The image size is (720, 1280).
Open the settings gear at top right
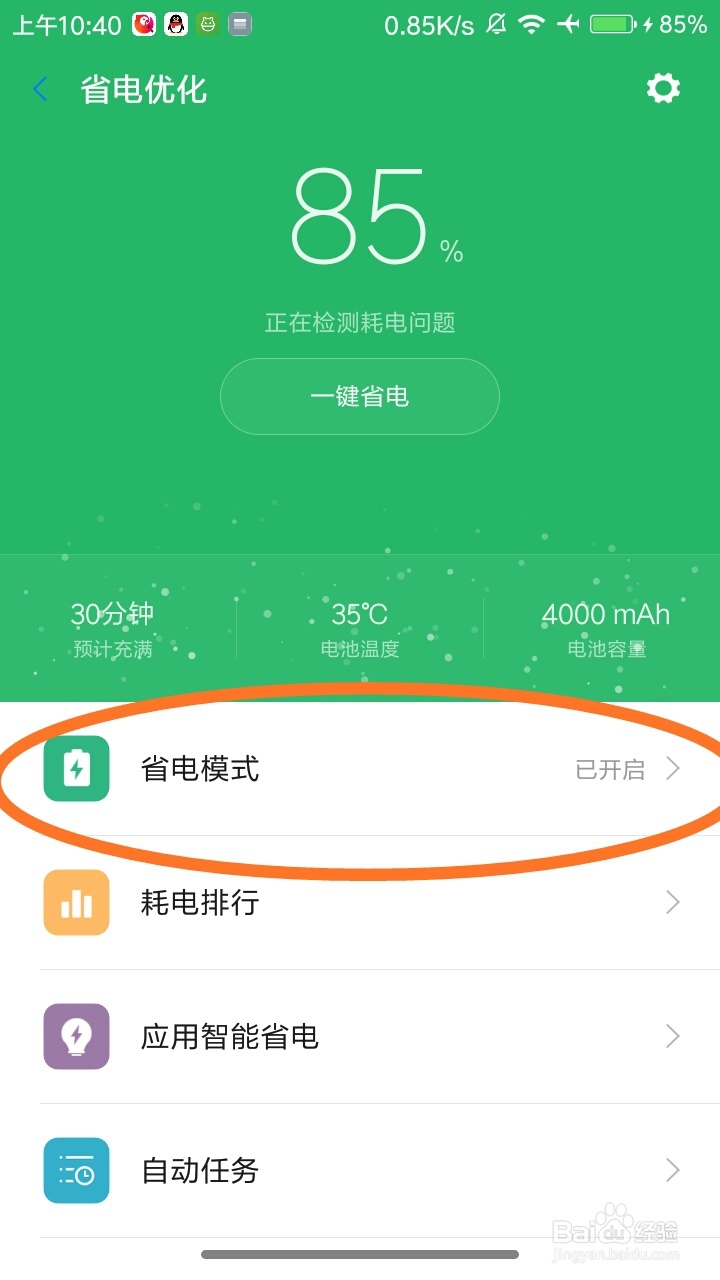662,88
